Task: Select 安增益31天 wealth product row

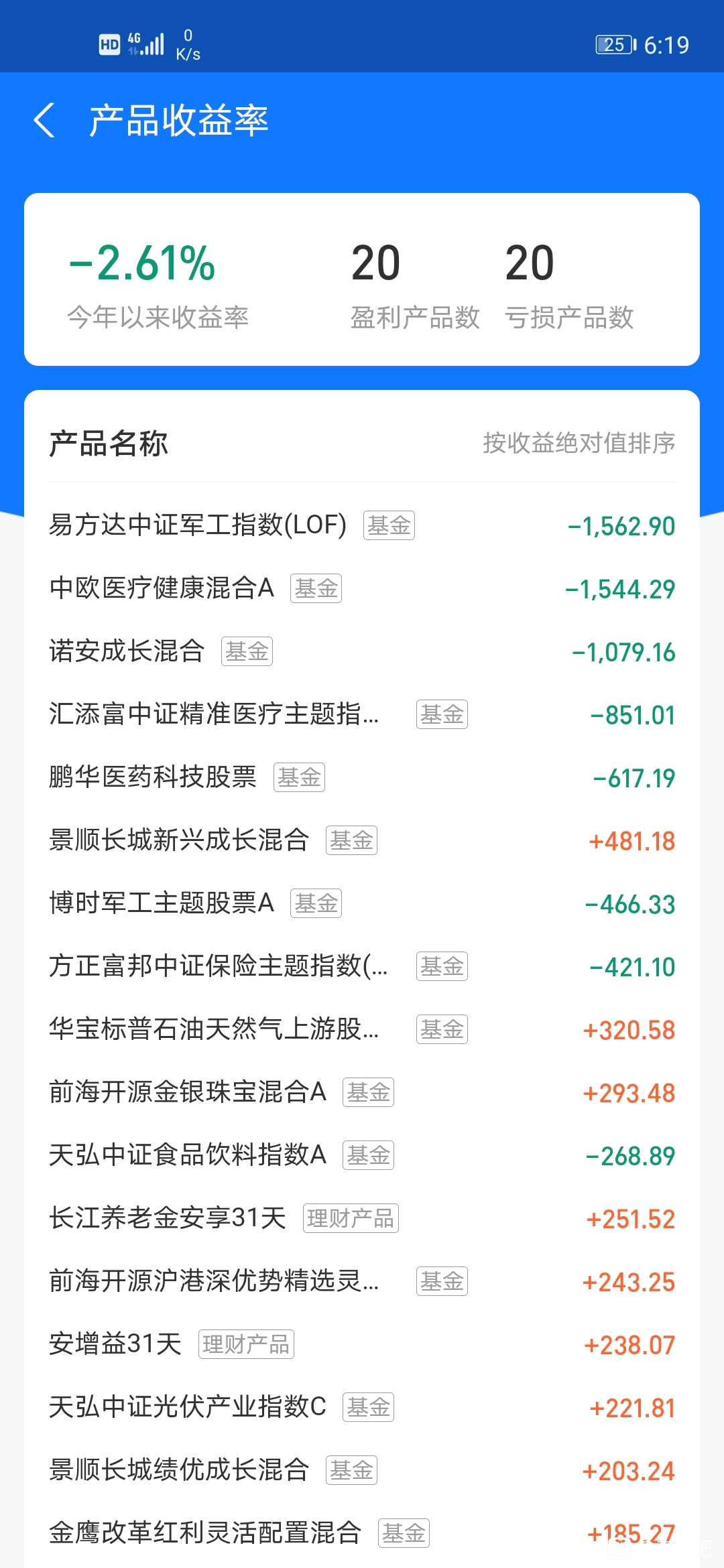Action: 362,1344
